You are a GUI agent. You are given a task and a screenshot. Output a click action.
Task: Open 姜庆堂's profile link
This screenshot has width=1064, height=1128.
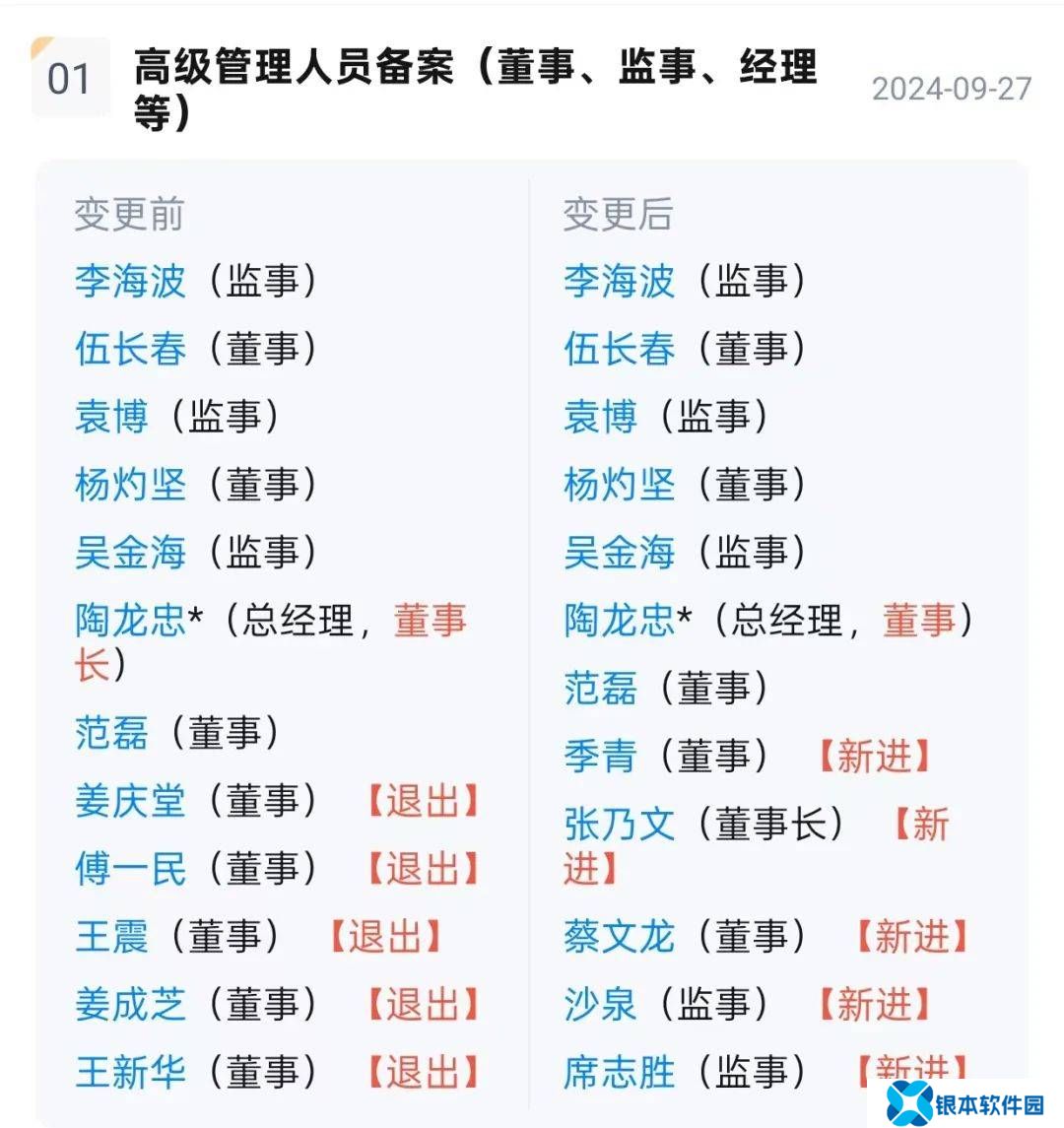[x=130, y=801]
